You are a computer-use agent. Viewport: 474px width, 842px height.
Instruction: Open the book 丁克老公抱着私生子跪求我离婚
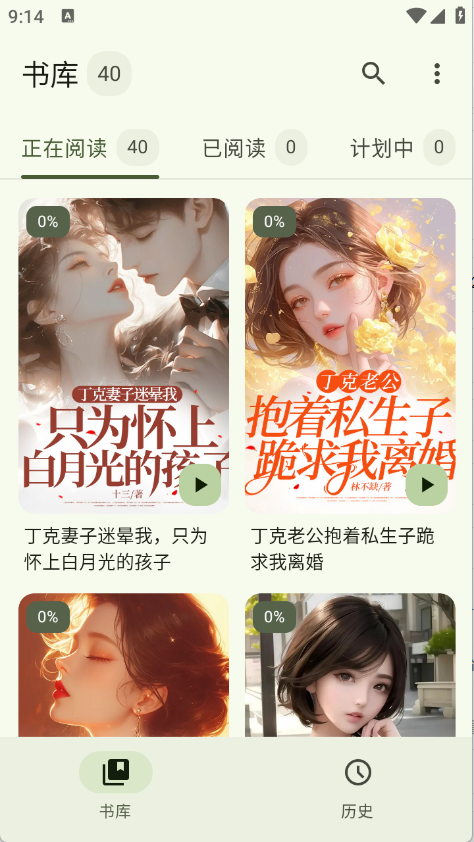click(x=350, y=386)
